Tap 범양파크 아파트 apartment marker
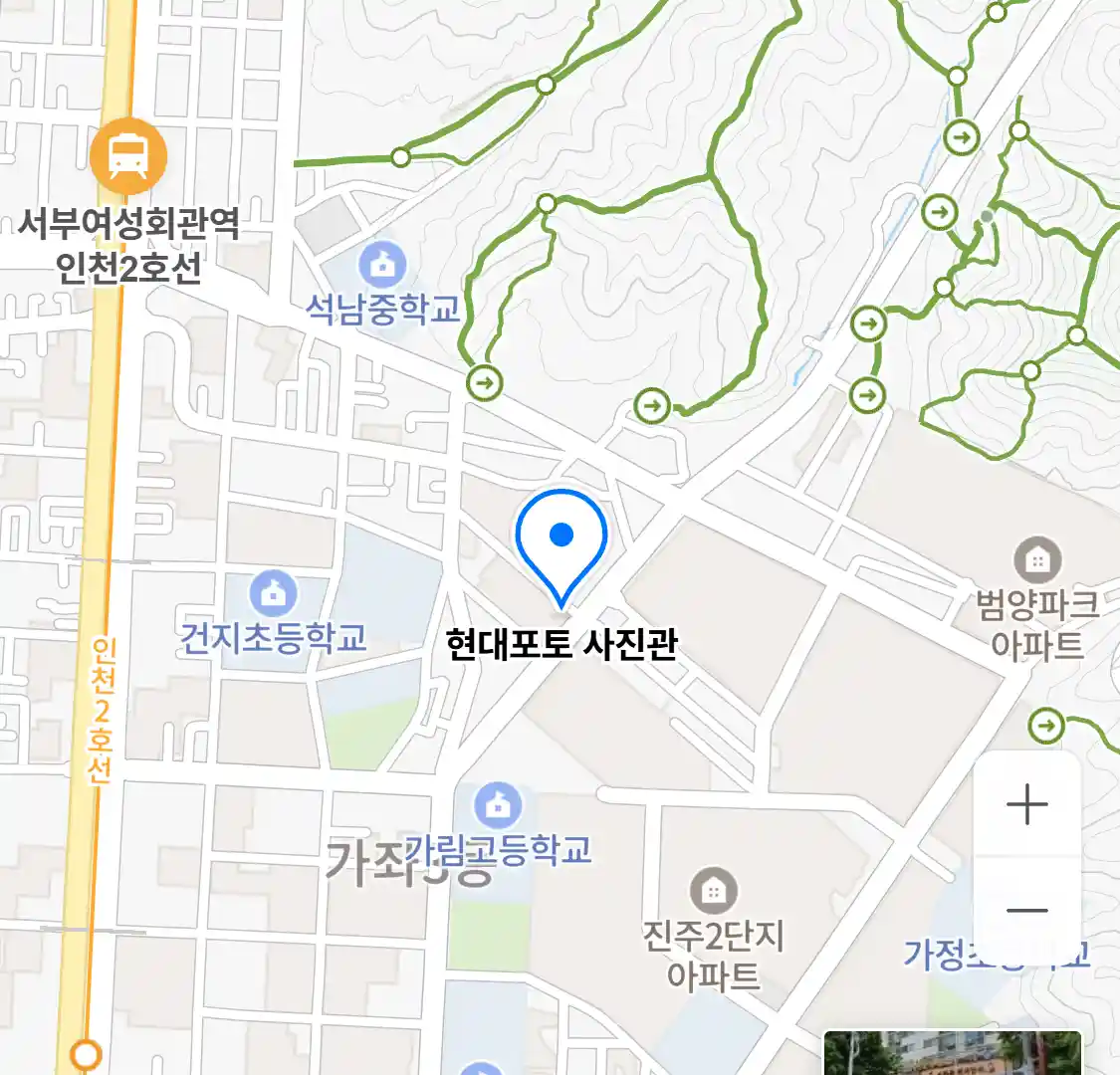Viewport: 1120px width, 1075px height. (x=1037, y=560)
